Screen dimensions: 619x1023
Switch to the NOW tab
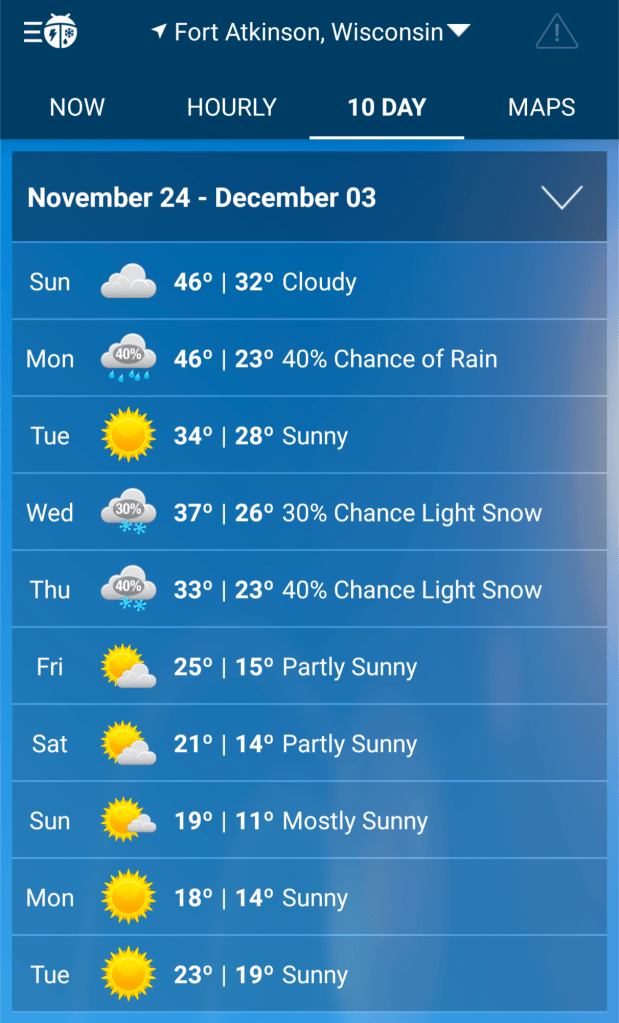(77, 108)
